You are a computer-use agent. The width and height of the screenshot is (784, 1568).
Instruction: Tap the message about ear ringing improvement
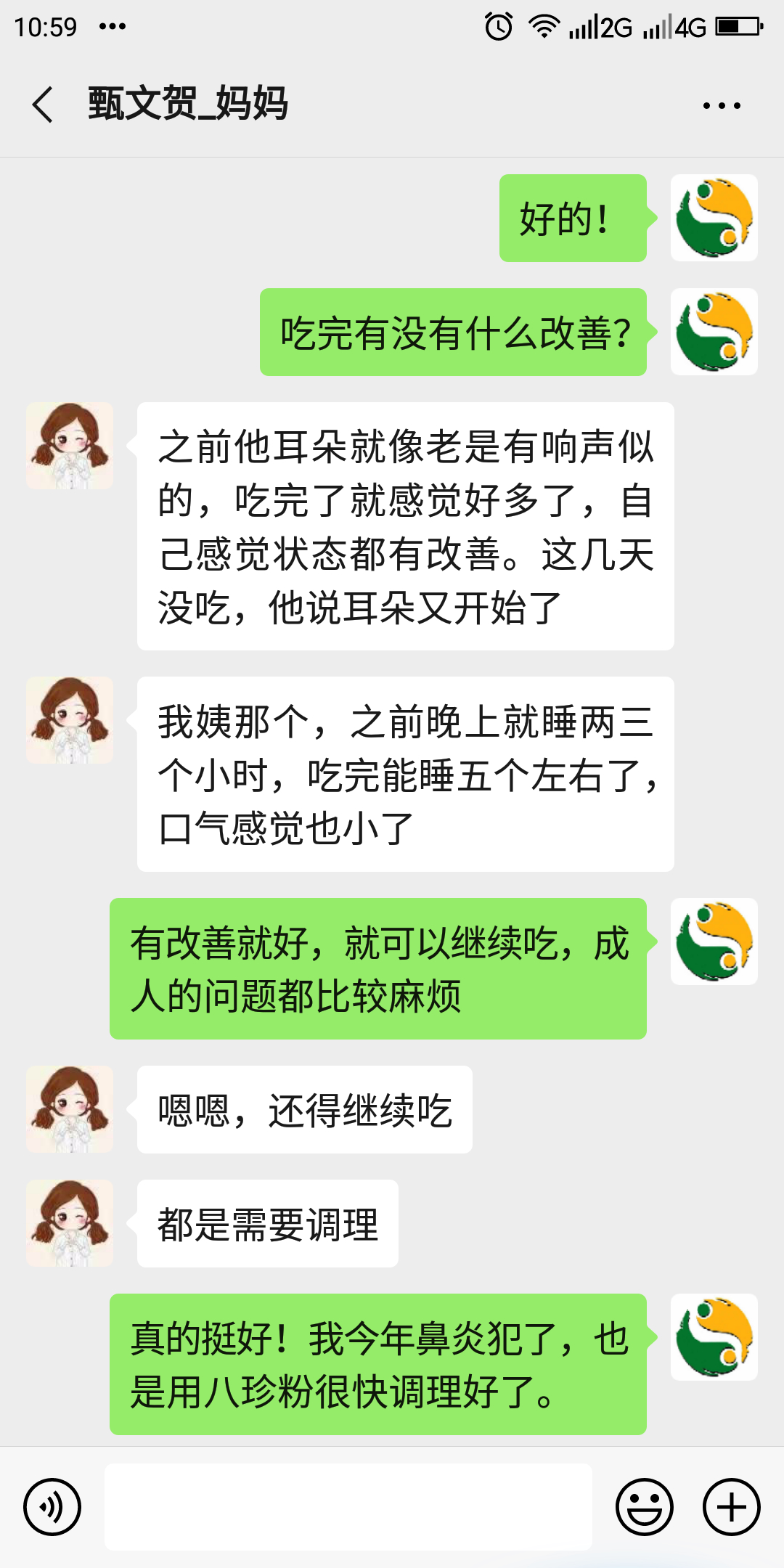(x=407, y=526)
